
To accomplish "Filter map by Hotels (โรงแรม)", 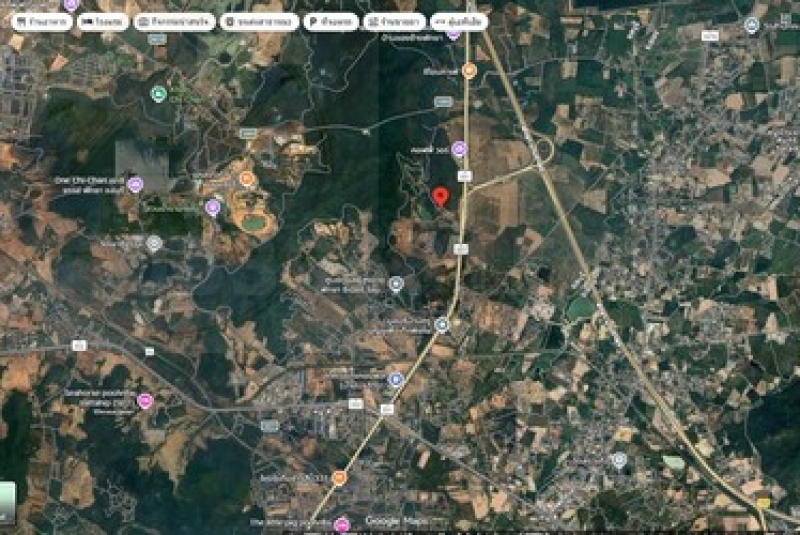I will coord(103,21).
